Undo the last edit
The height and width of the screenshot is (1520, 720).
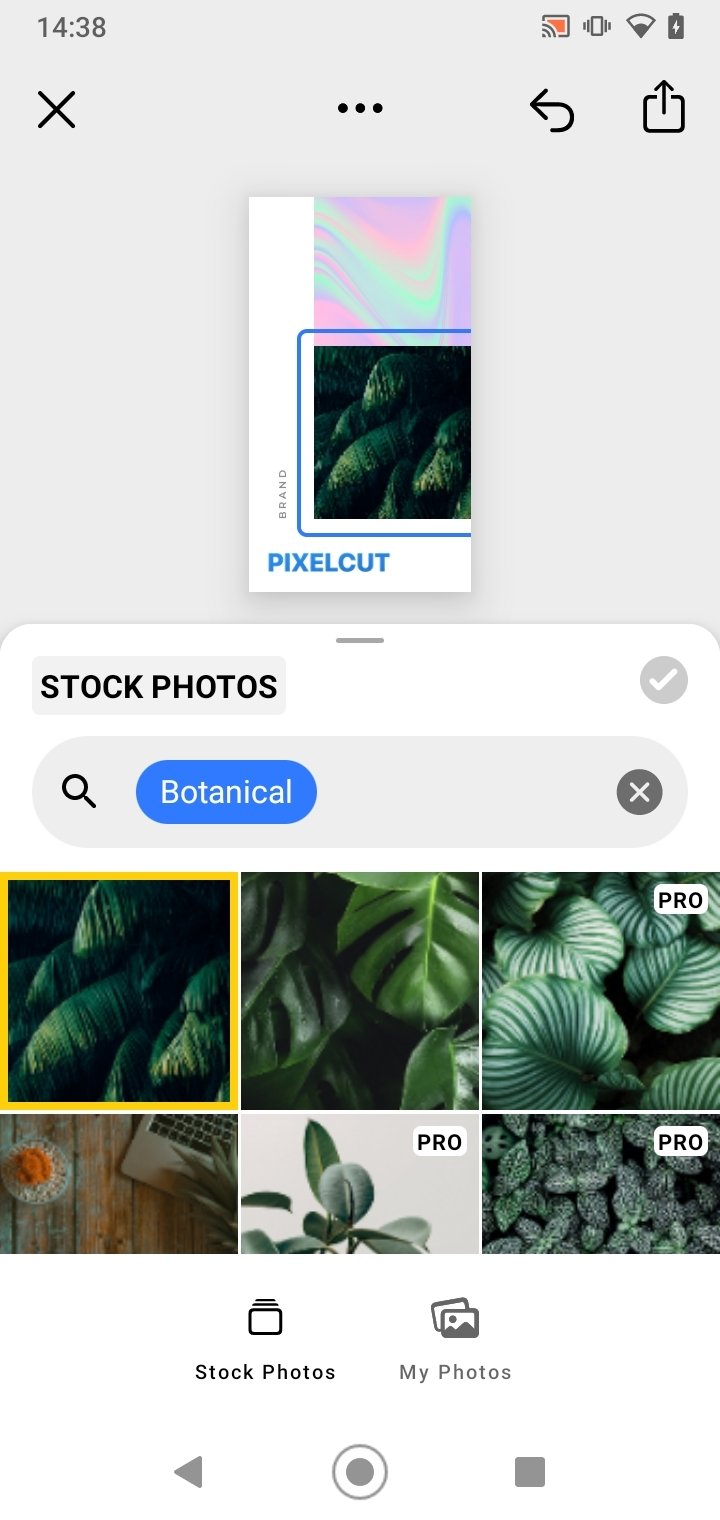tap(552, 109)
